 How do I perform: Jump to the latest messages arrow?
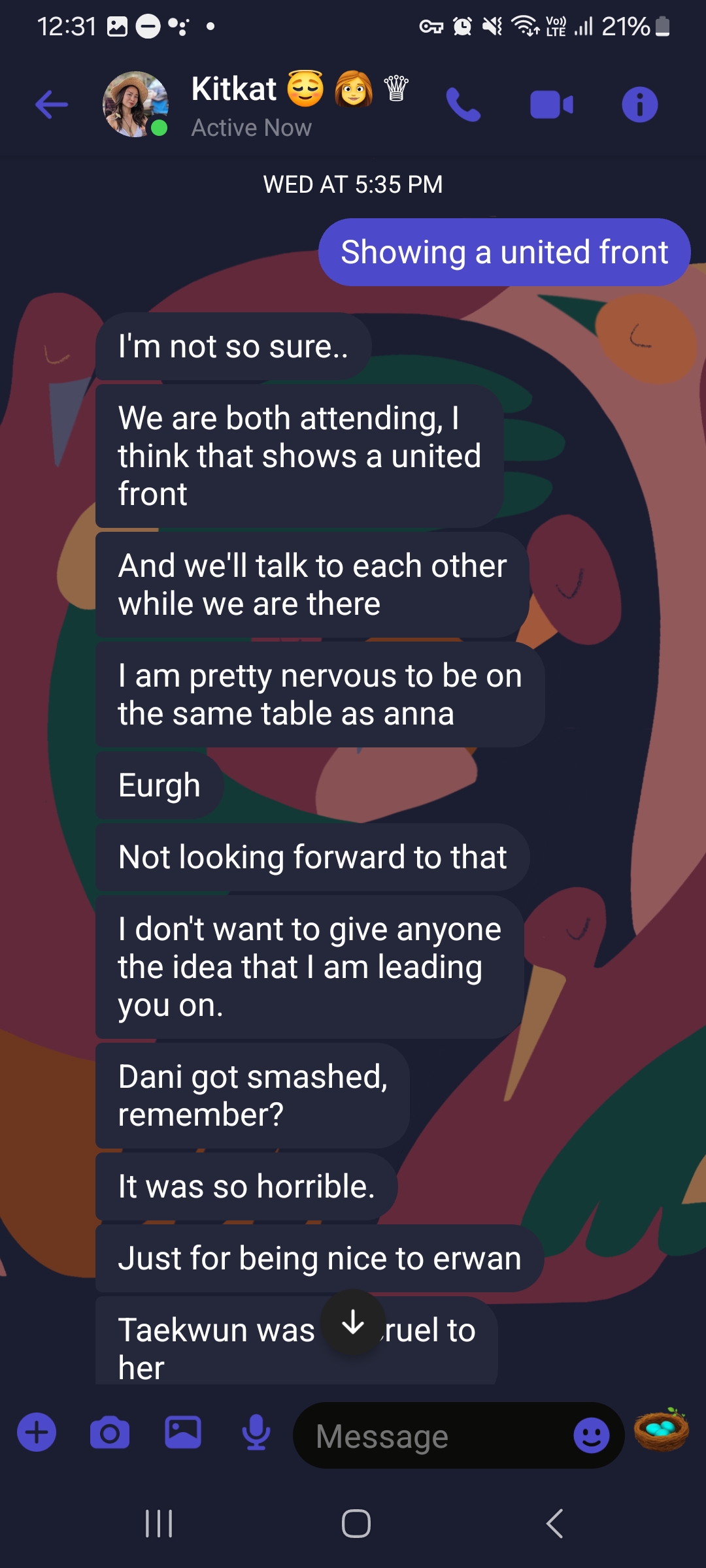point(353,1323)
